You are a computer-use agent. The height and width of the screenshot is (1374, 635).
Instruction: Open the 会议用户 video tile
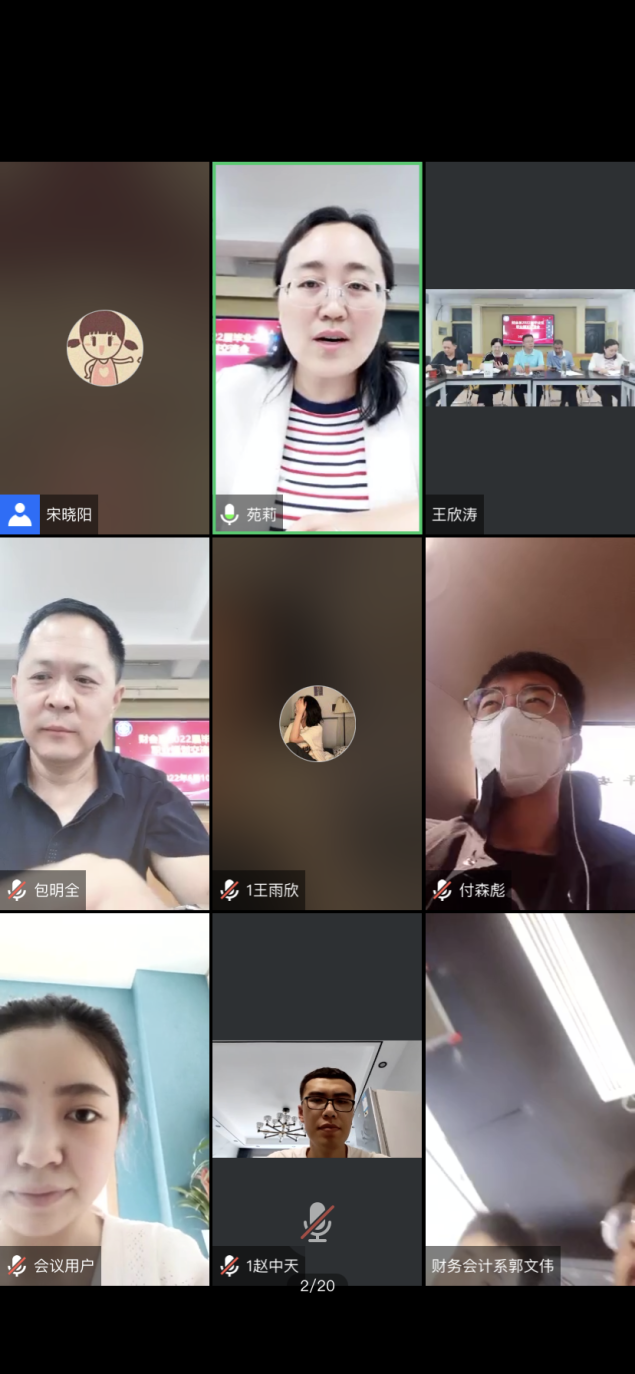click(x=104, y=1098)
